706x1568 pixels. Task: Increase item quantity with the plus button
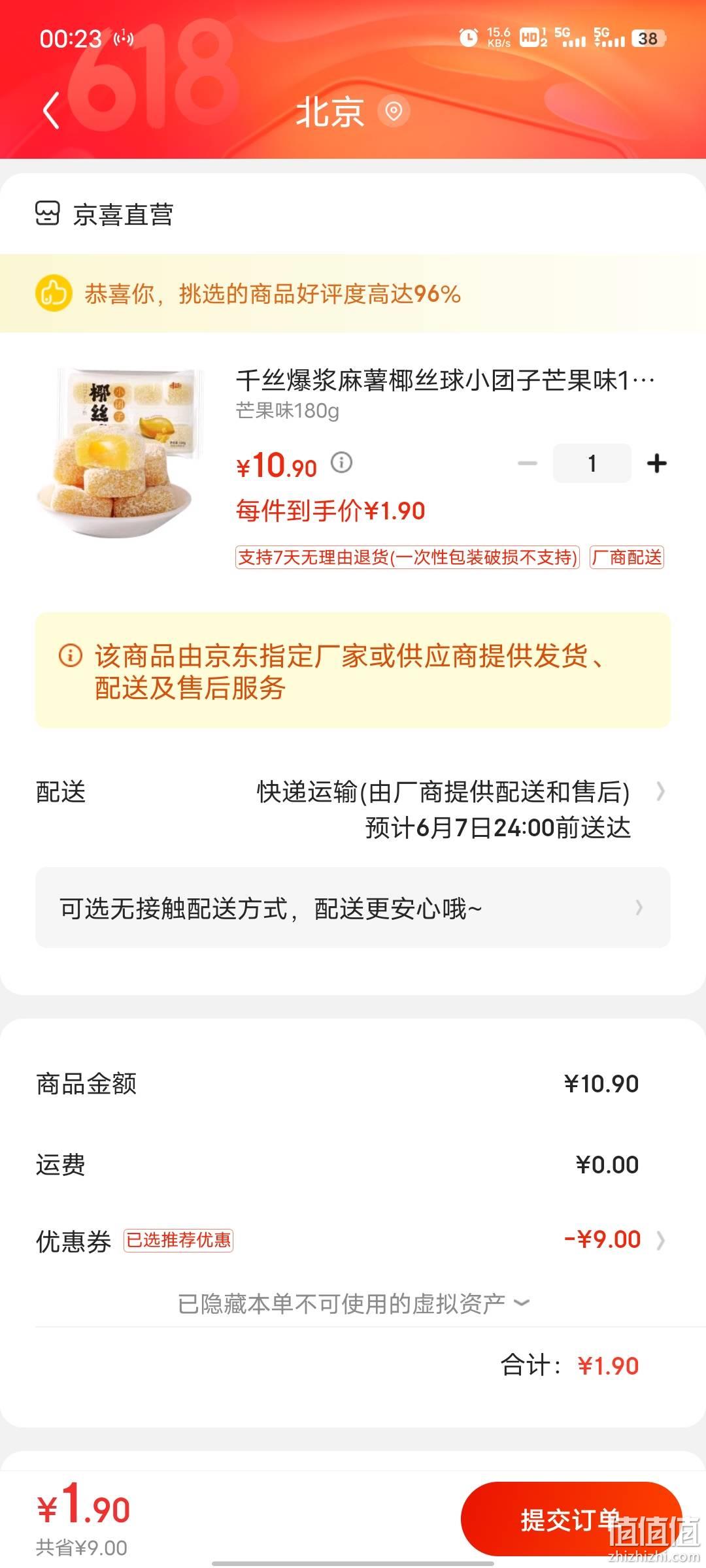pos(656,463)
